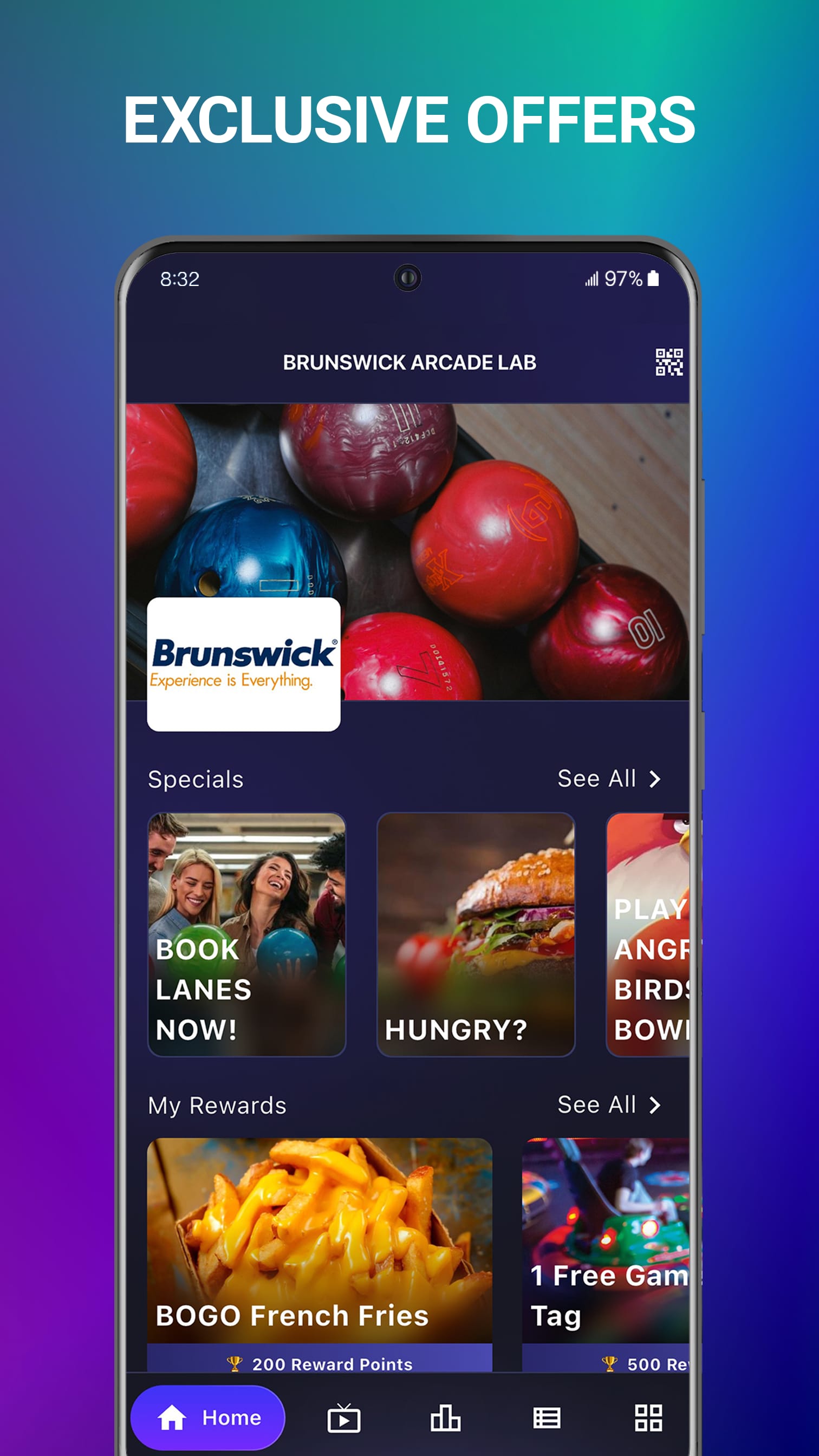Tap See All next to My Rewards

tap(597, 1105)
